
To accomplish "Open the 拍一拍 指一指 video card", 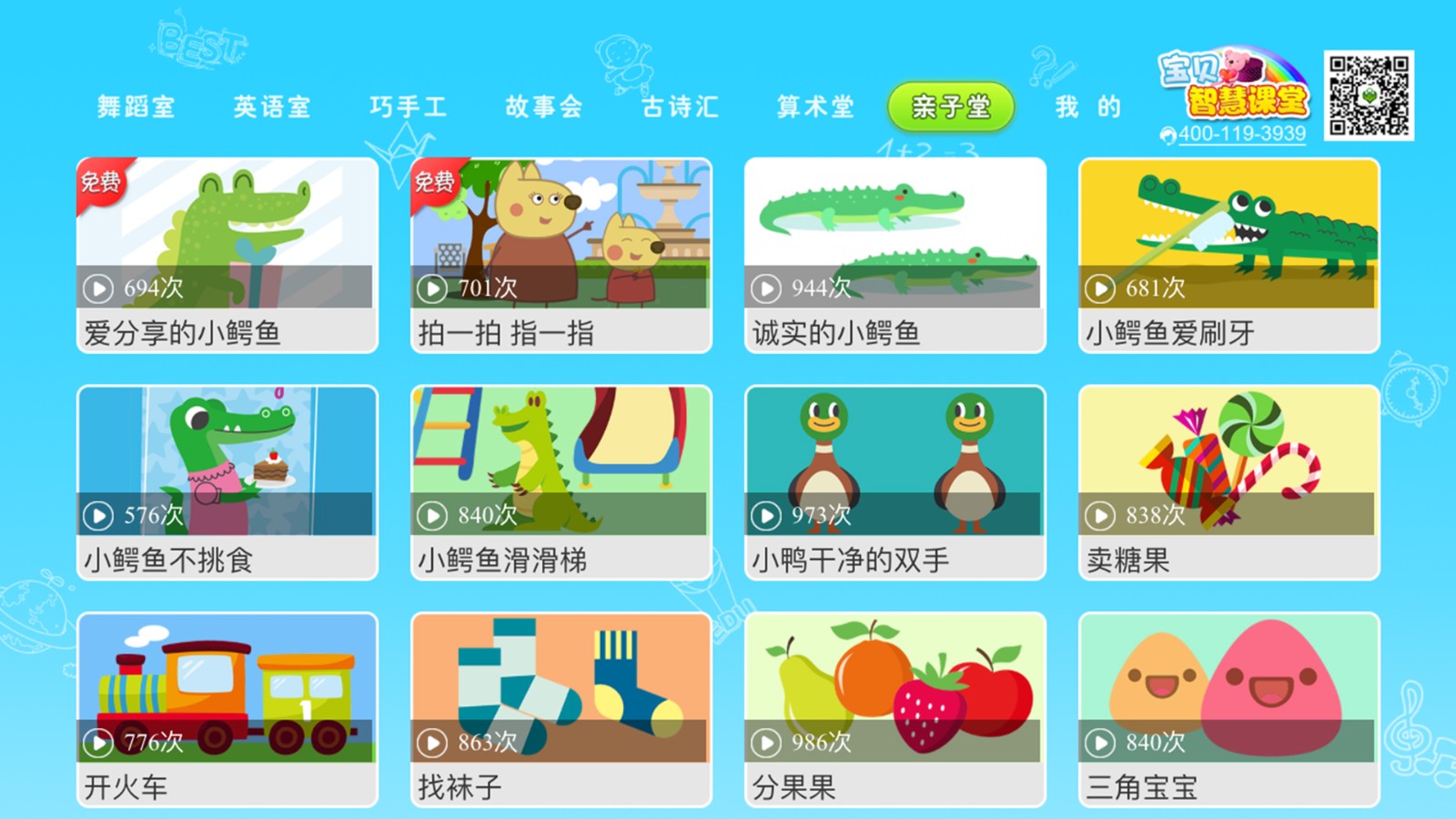I will (561, 255).
